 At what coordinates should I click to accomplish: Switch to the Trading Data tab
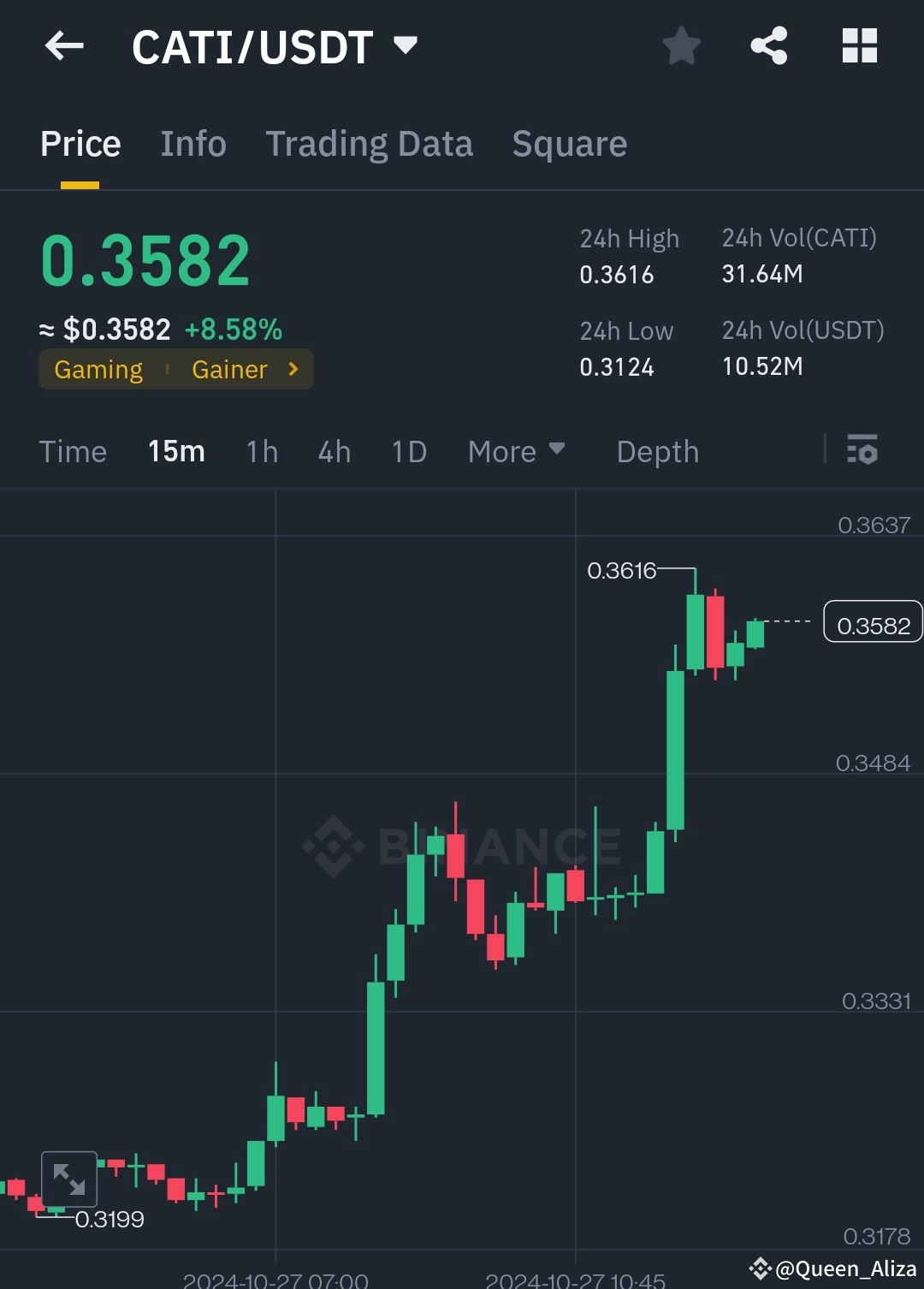click(x=370, y=143)
